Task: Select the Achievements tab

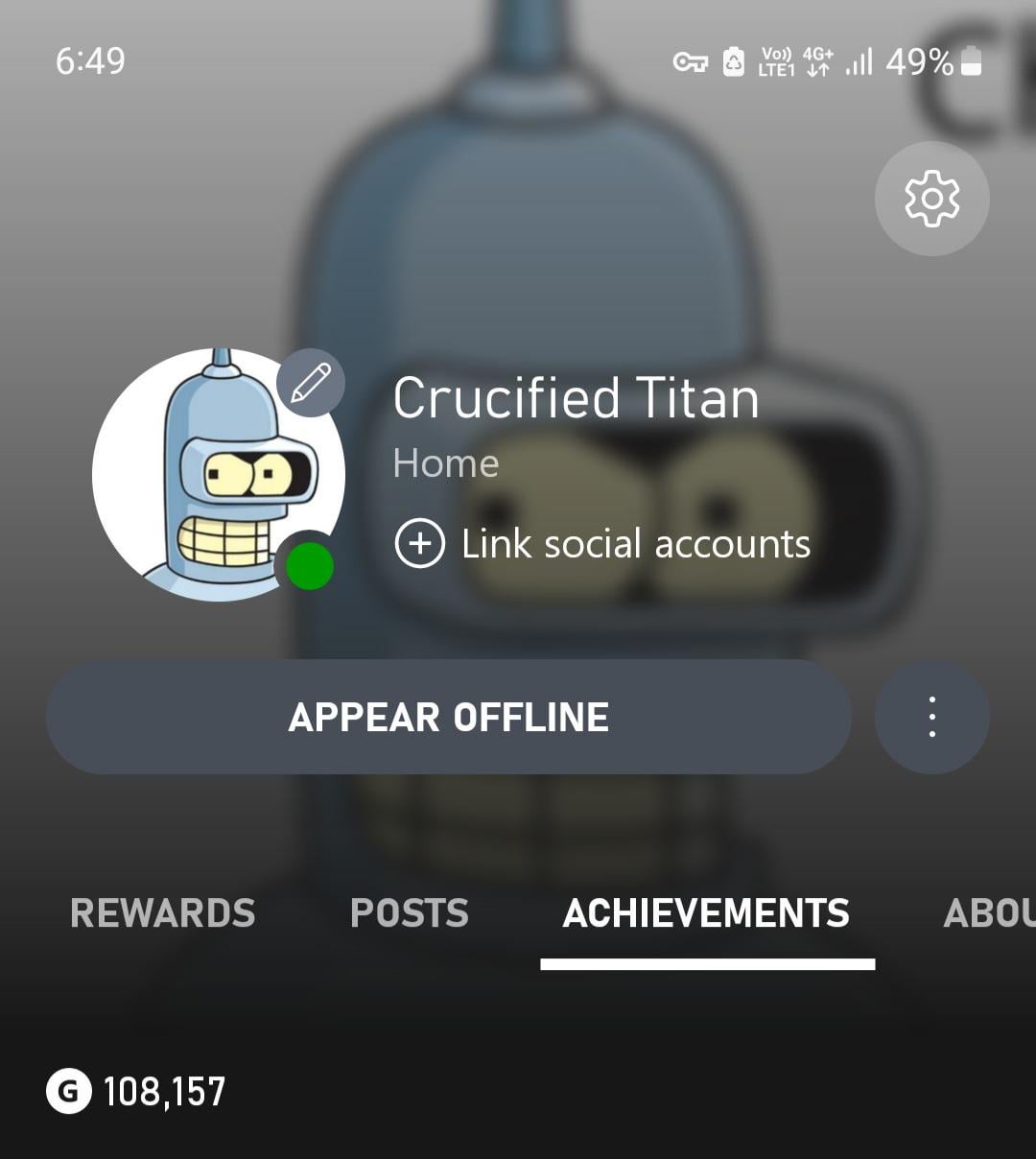Action: coord(706,912)
